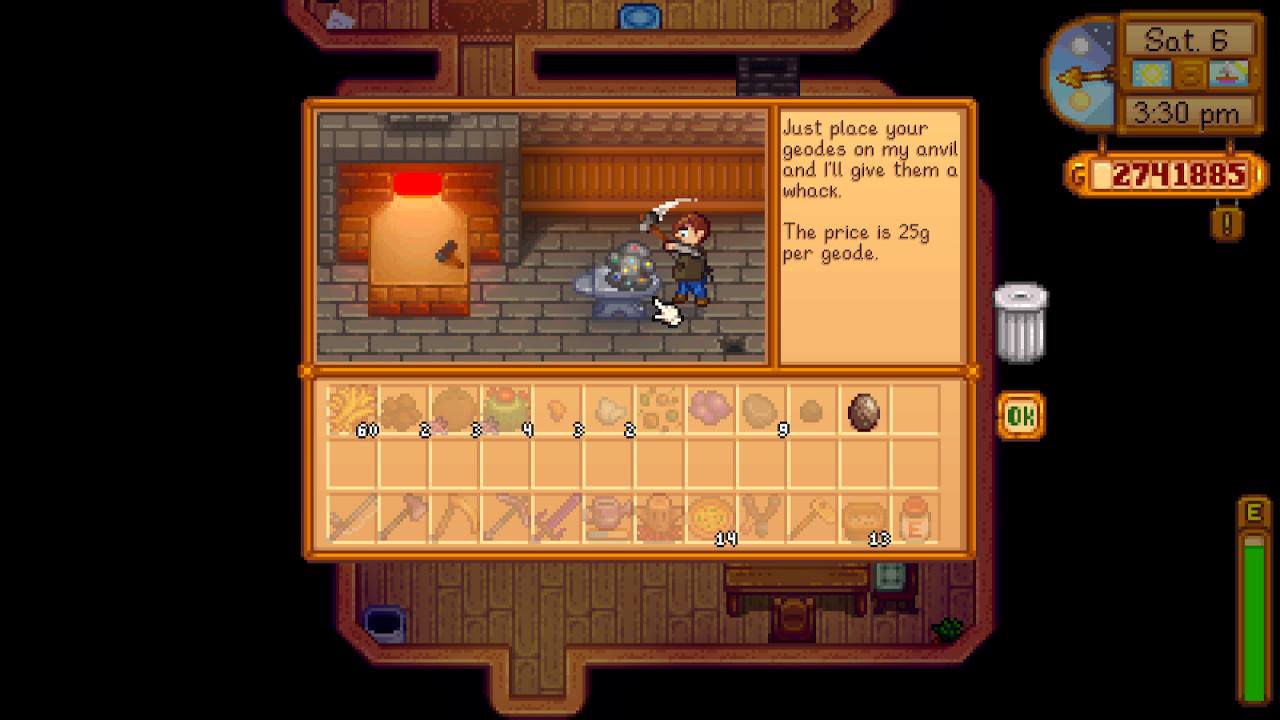The width and height of the screenshot is (1280, 720).
Task: Open the journal exclamation icon
Action: 1228,221
